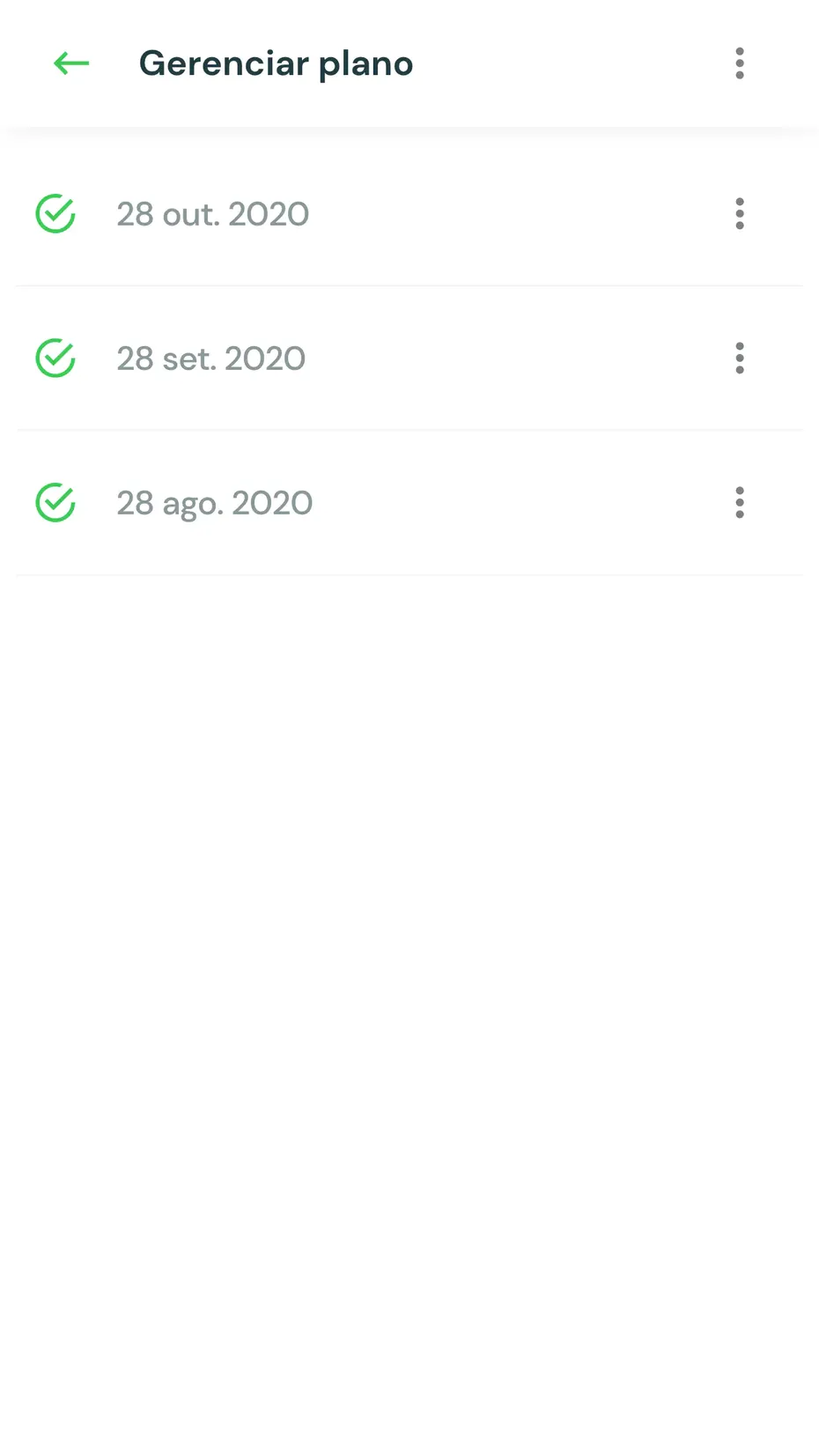819x1456 pixels.
Task: Click the 28 ago. 2020 entry
Action: tap(215, 502)
